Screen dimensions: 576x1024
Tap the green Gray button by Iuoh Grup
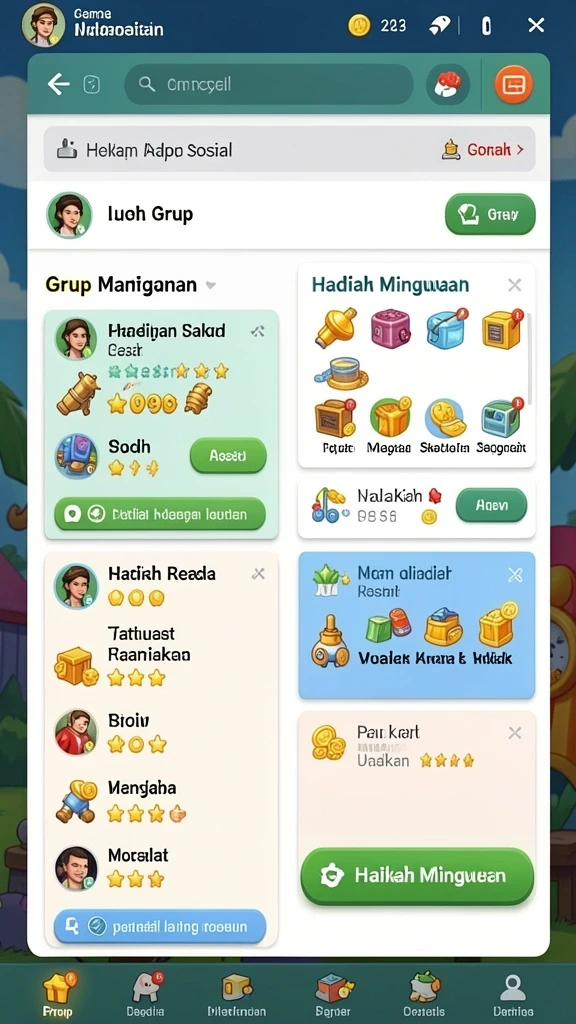pyautogui.click(x=490, y=214)
